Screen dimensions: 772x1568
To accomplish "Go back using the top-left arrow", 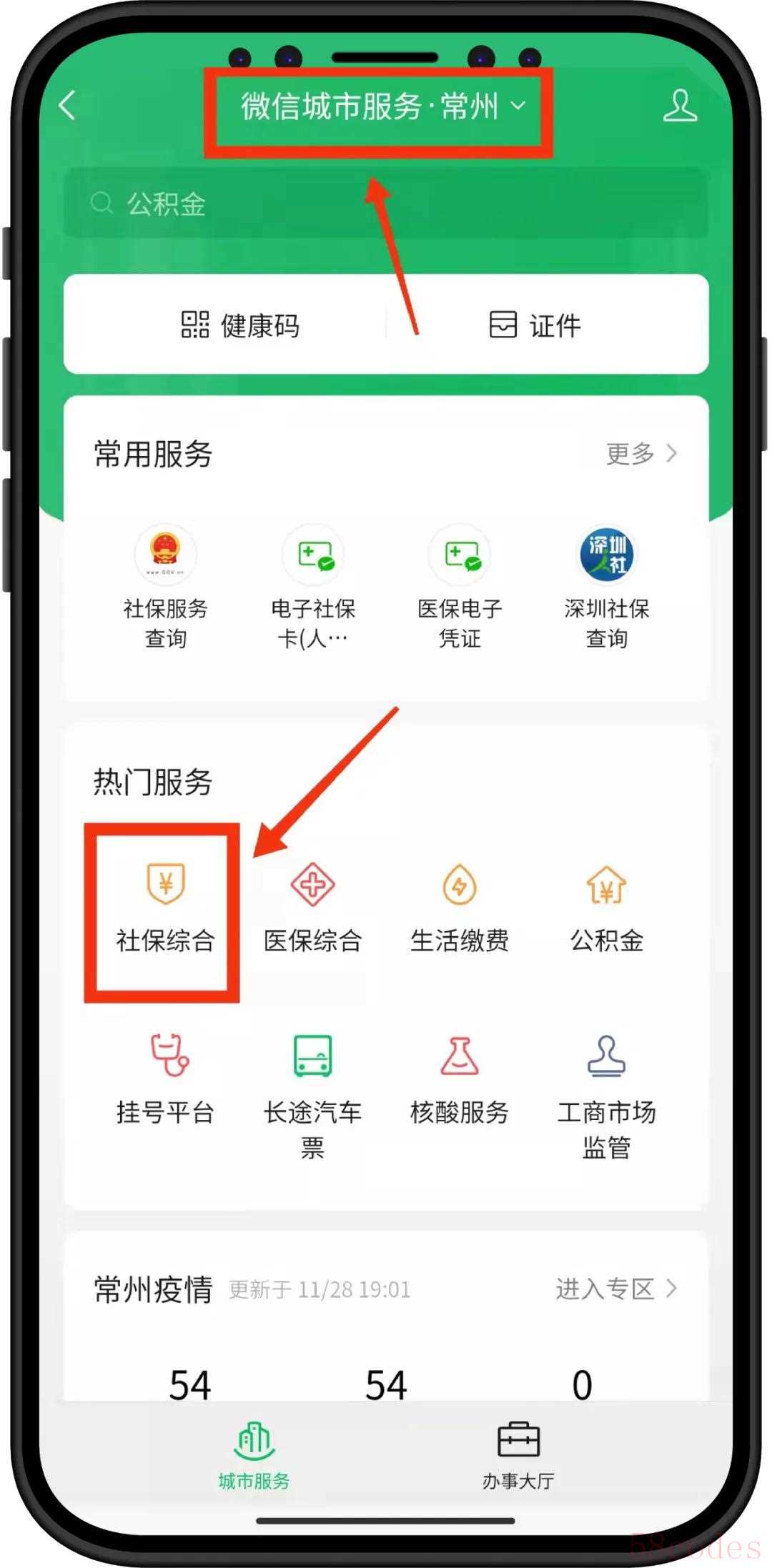I will coord(68,106).
